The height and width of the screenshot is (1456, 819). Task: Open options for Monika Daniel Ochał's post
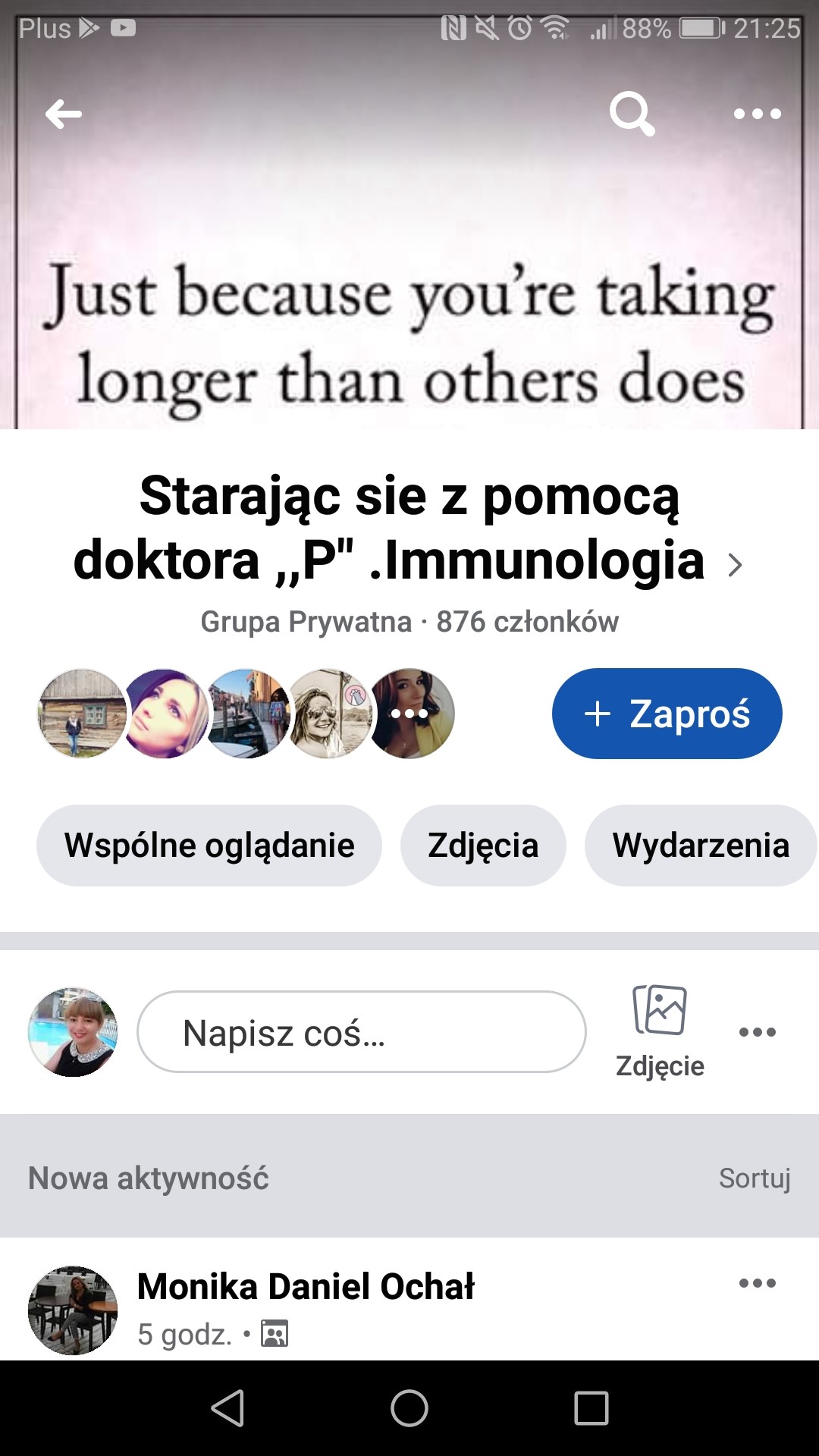click(x=757, y=1283)
